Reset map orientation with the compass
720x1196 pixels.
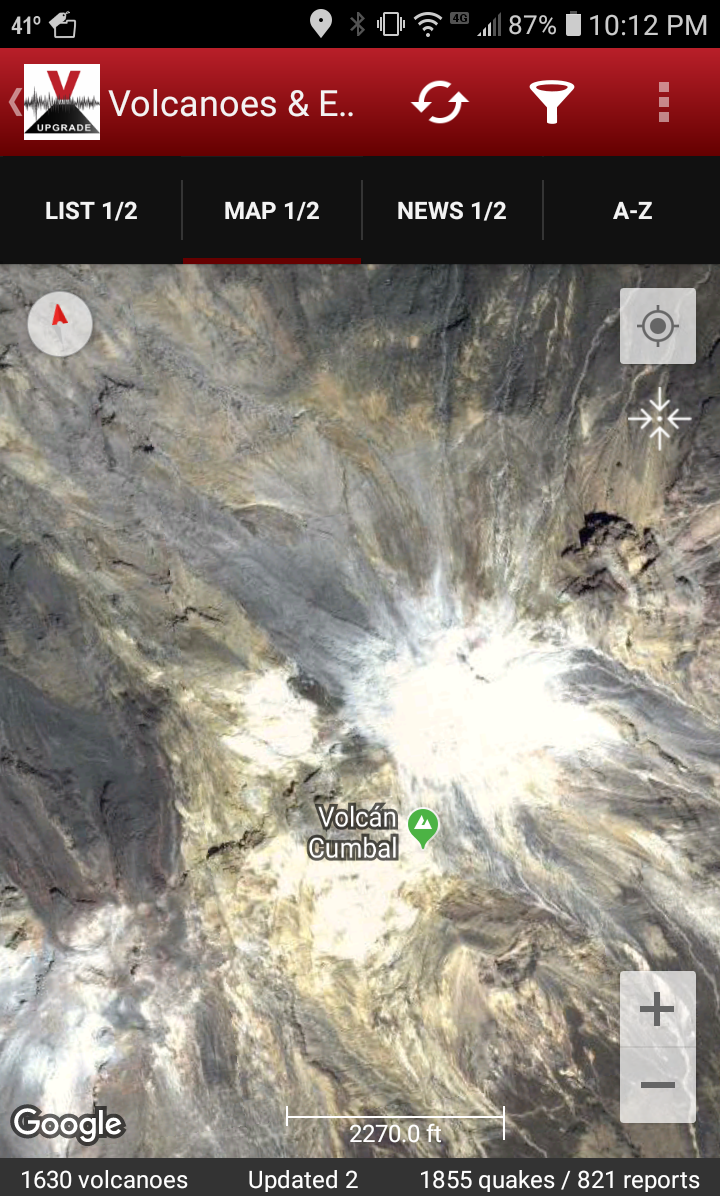click(60, 324)
